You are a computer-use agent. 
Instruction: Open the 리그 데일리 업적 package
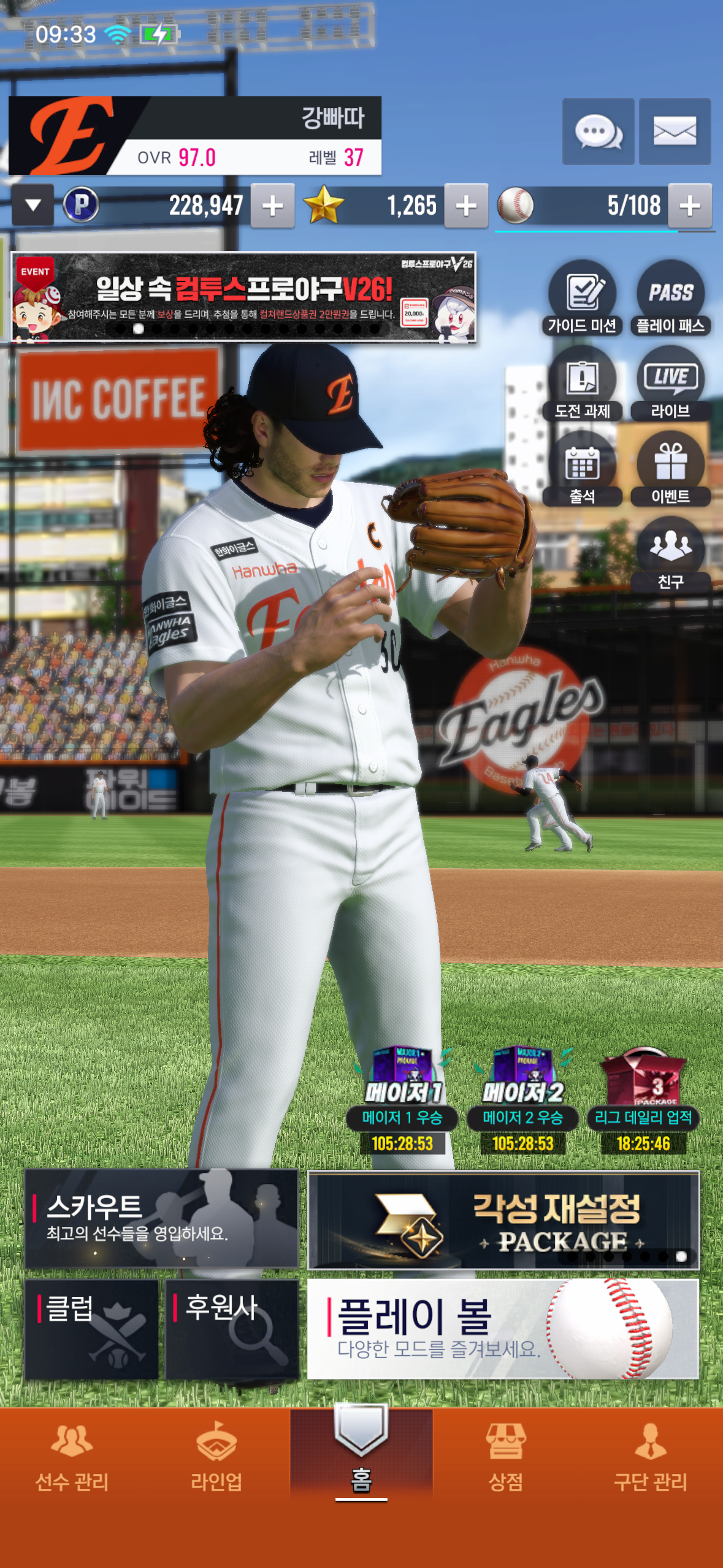click(643, 1101)
